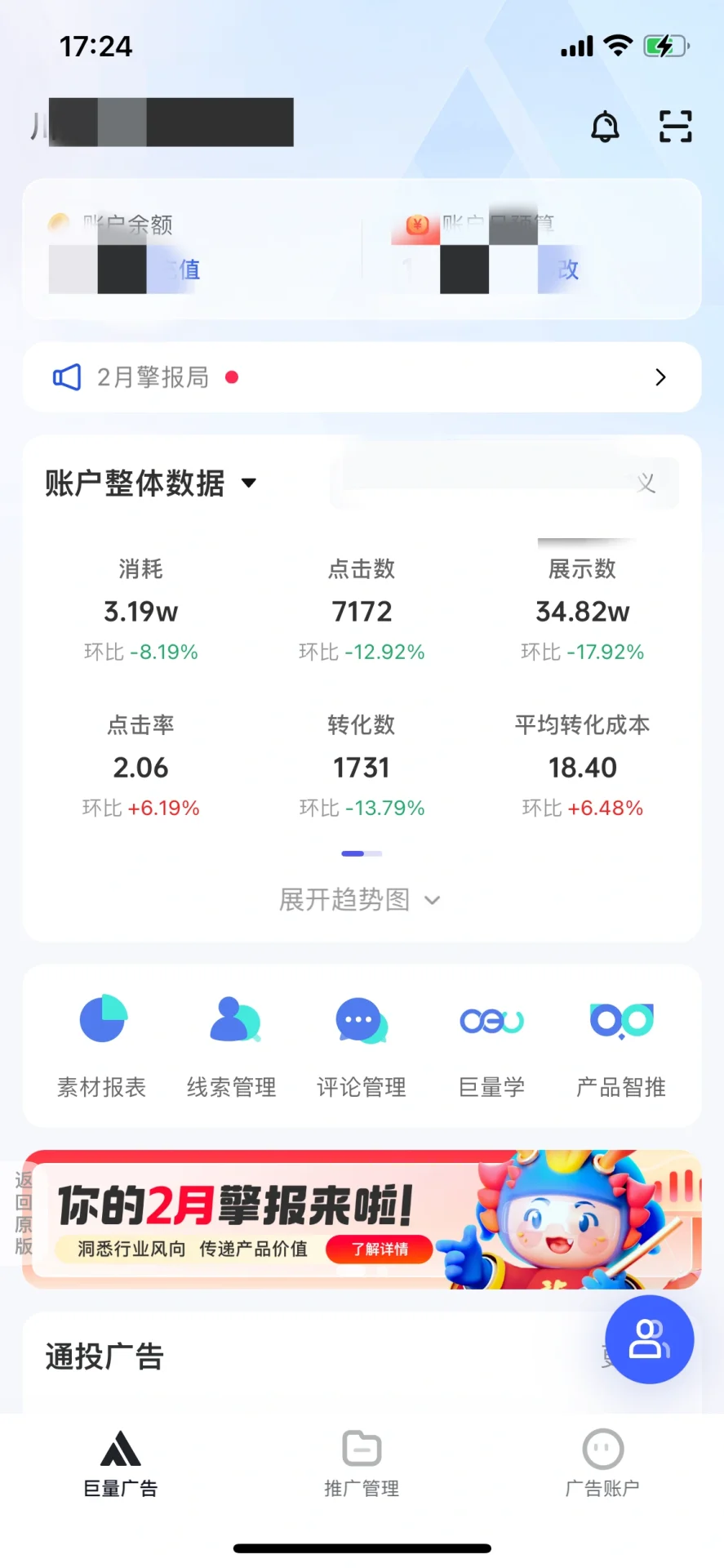The image size is (724, 1568).
Task: Open the notifications bell
Action: click(x=605, y=127)
